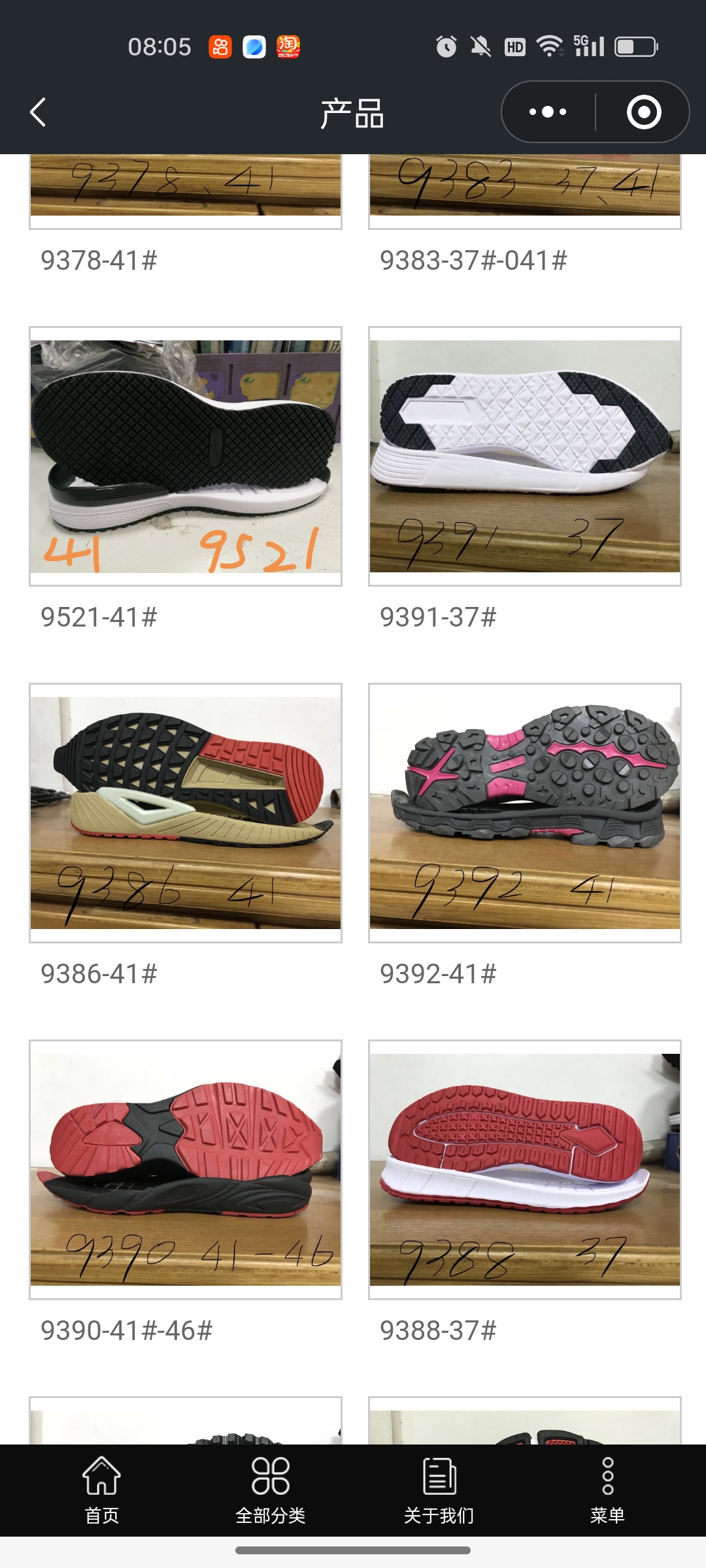
Task: Open the 9390-41#-46# sole details
Action: [x=186, y=1169]
